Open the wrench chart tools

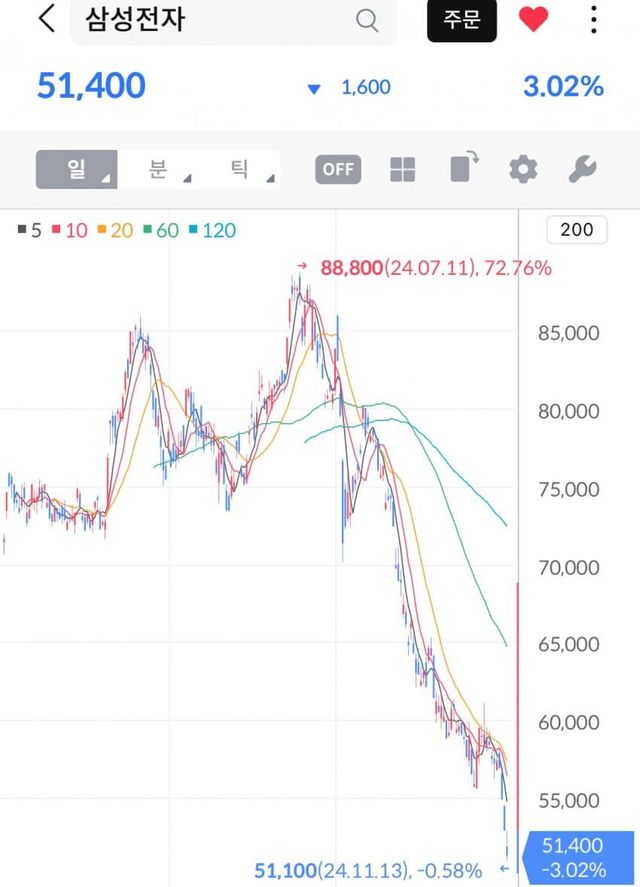click(582, 169)
